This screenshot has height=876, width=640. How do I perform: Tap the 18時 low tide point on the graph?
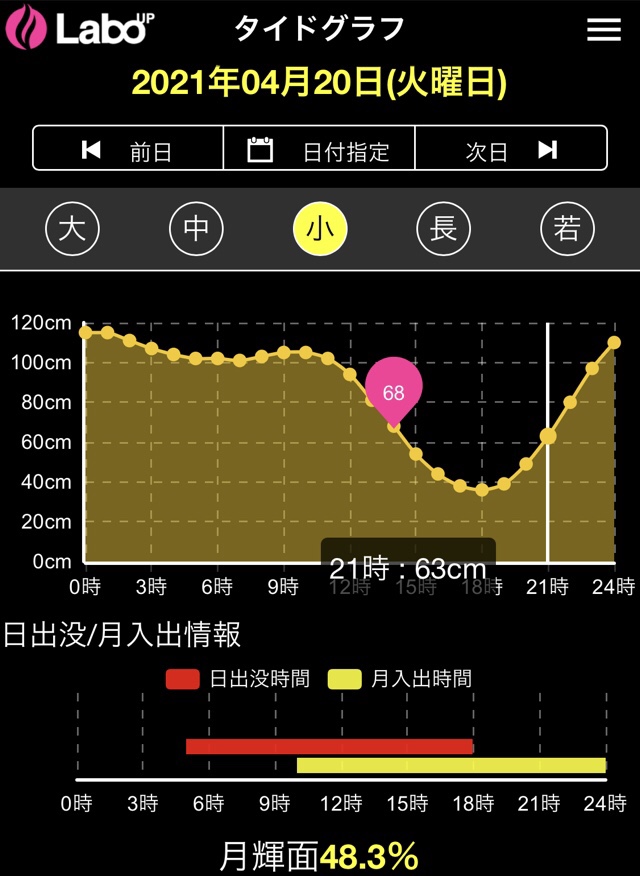tap(482, 490)
